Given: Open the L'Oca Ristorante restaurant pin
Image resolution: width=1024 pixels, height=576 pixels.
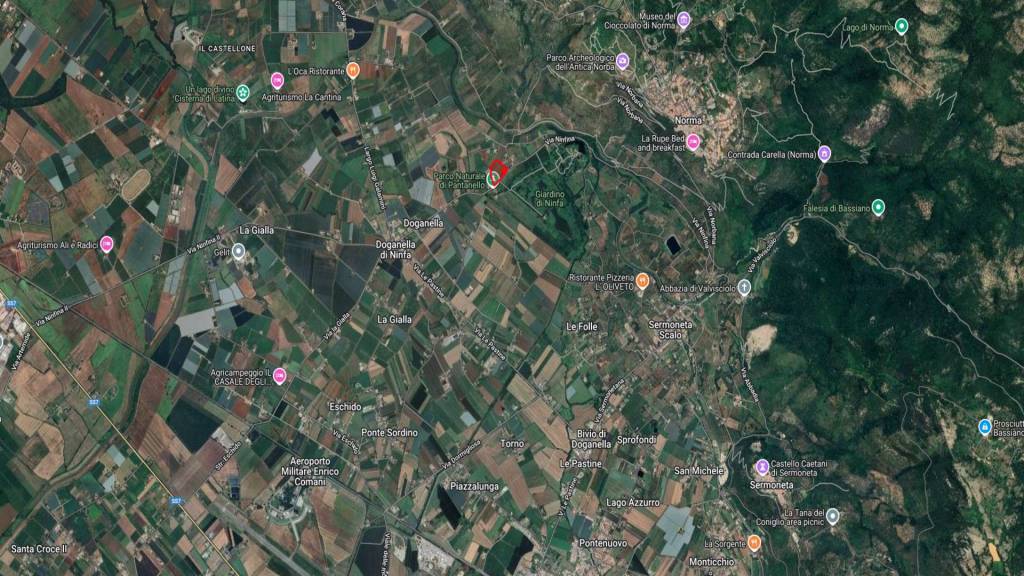Looking at the screenshot, I should pyautogui.click(x=352, y=70).
